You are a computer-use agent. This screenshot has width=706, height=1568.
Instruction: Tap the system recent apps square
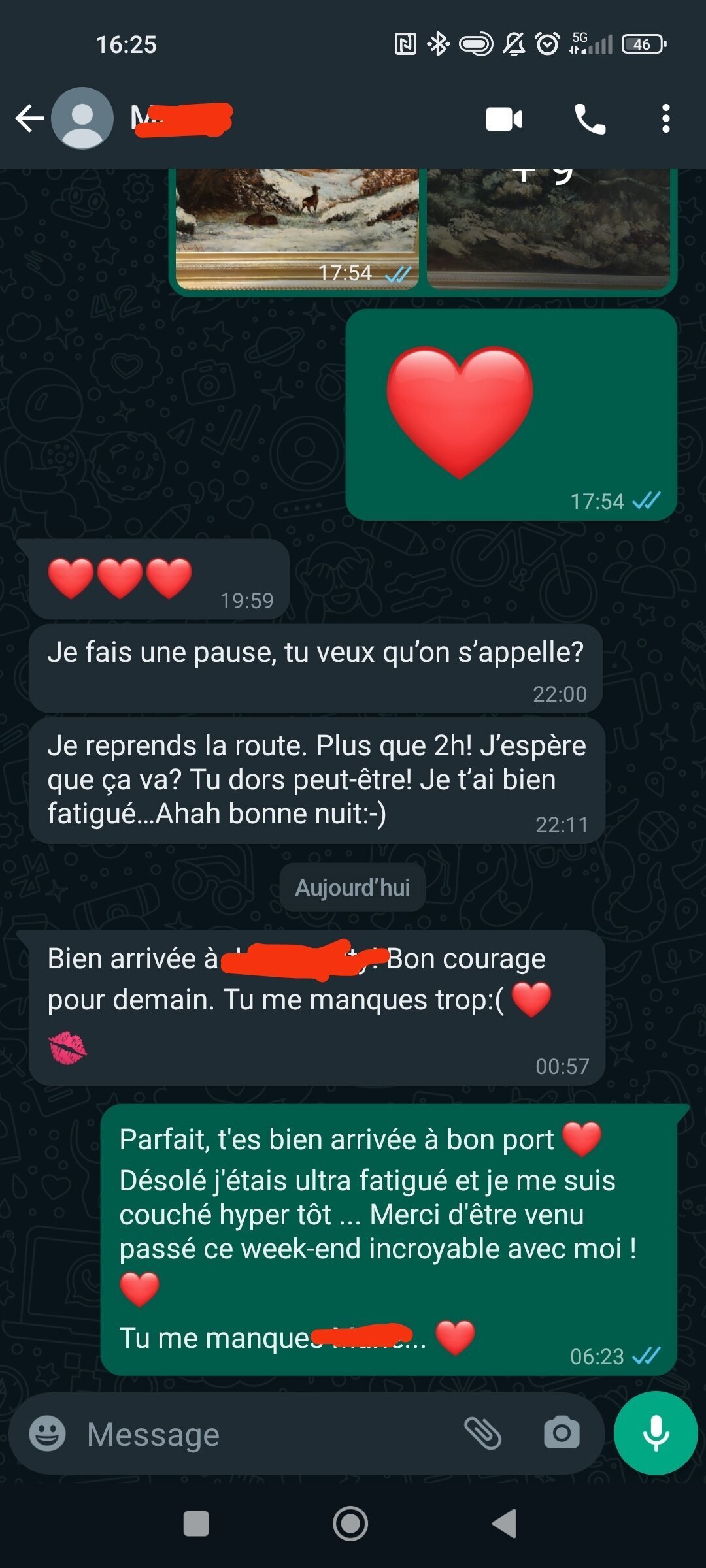tap(196, 1524)
